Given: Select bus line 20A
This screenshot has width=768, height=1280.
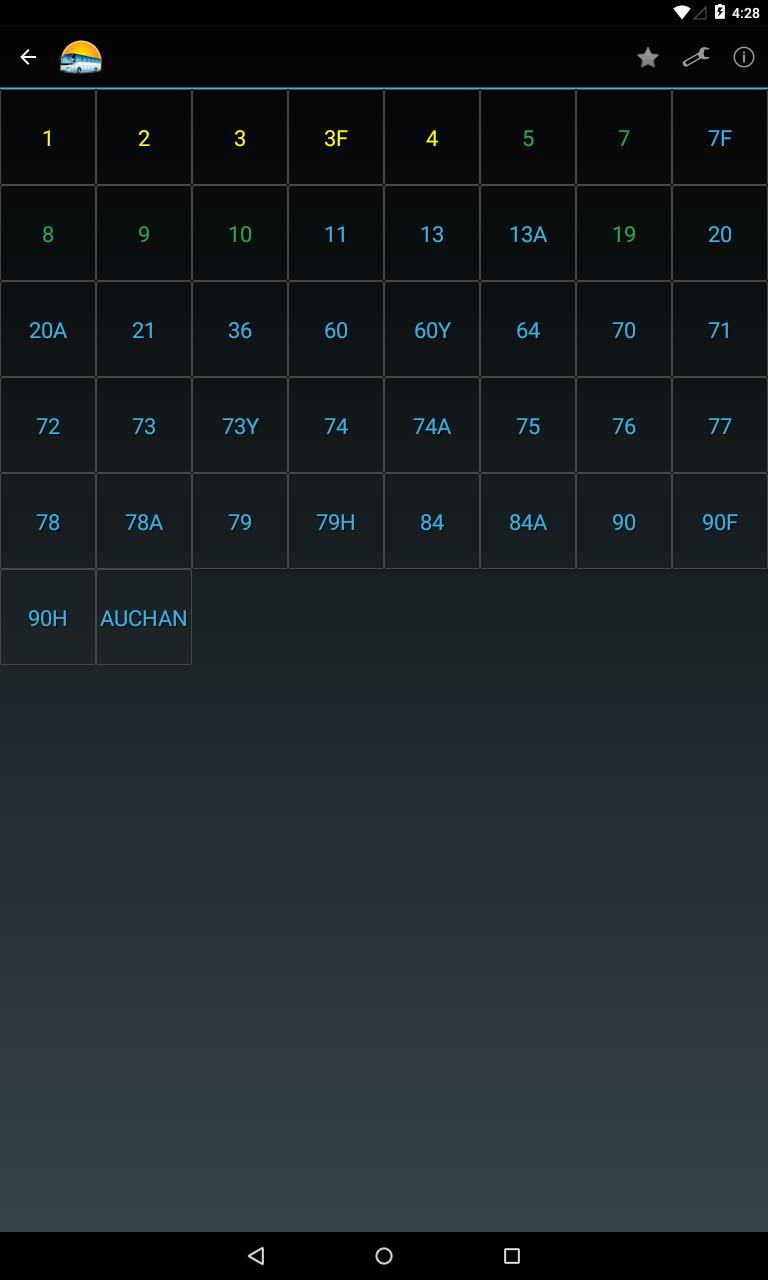Looking at the screenshot, I should click(x=48, y=330).
